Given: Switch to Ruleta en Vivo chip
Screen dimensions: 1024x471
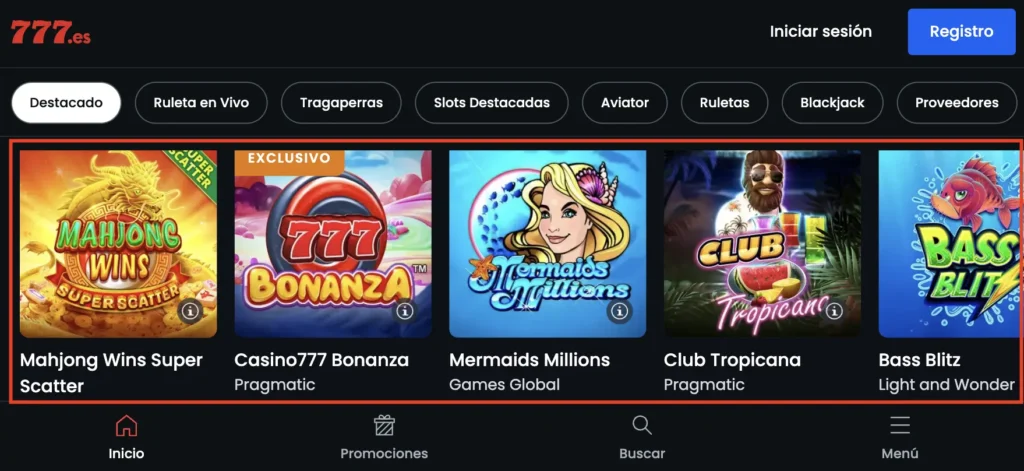Looking at the screenshot, I should 201,102.
